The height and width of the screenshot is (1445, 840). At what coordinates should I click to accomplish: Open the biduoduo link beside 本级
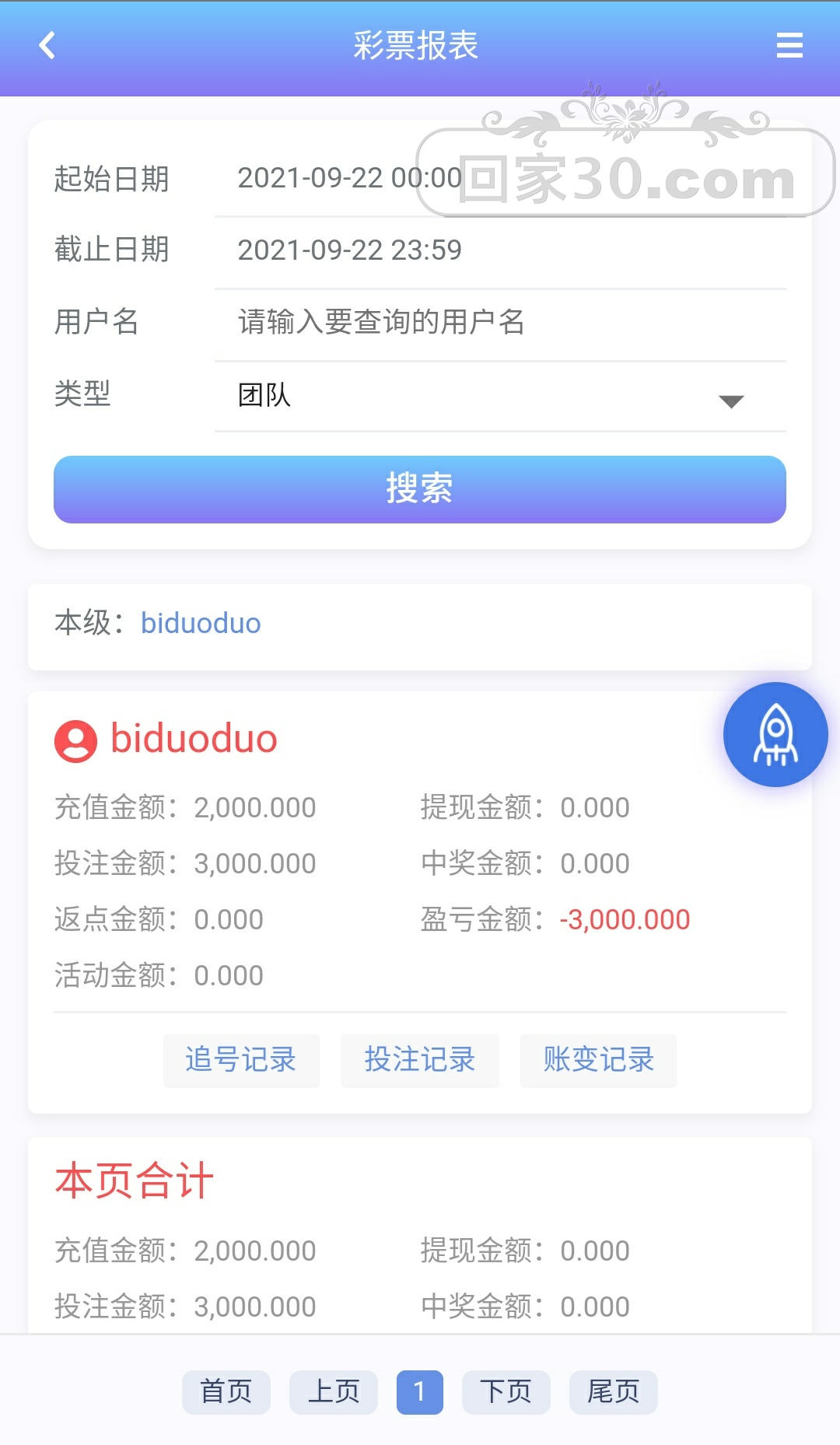[201, 624]
